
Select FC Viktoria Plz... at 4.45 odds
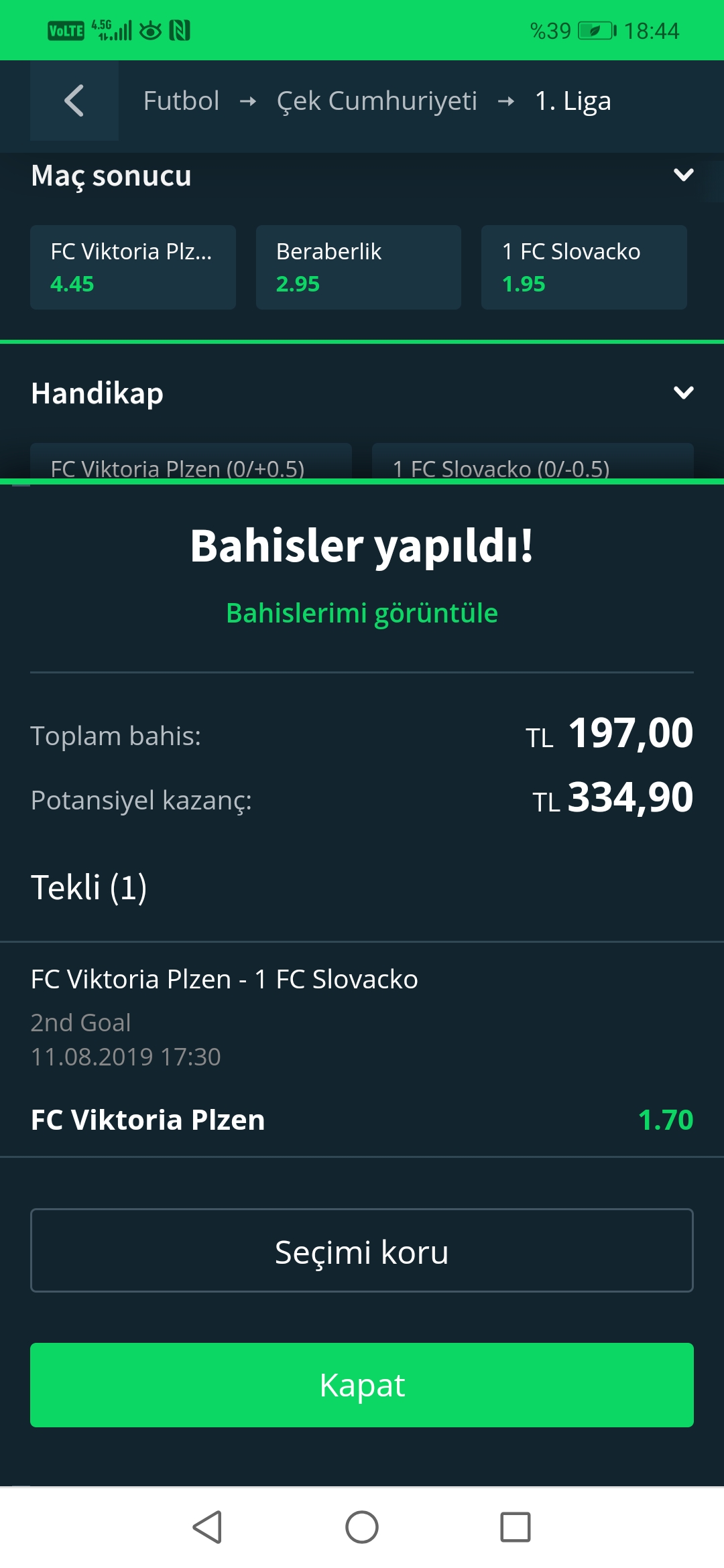coord(133,267)
